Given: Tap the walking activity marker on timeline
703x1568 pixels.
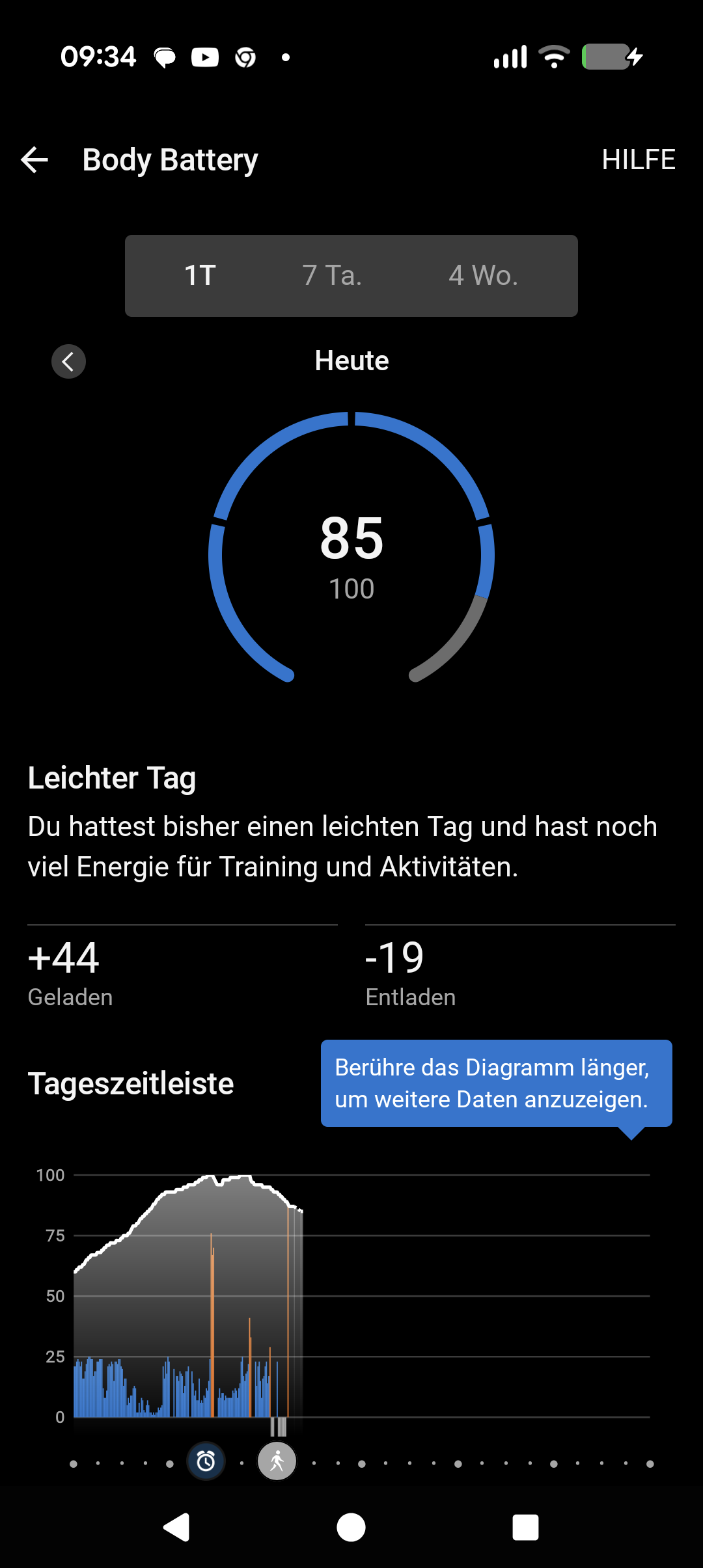Looking at the screenshot, I should 277,1461.
